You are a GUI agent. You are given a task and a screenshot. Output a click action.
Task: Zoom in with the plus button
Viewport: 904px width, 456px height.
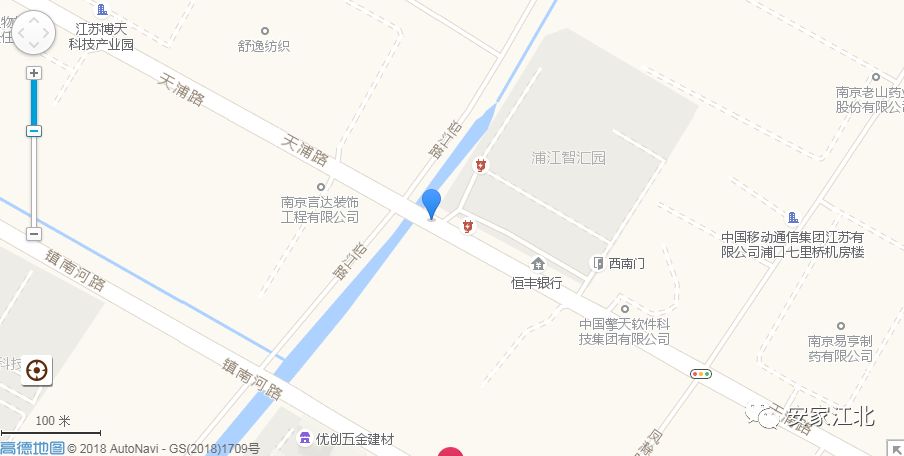[x=33, y=73]
